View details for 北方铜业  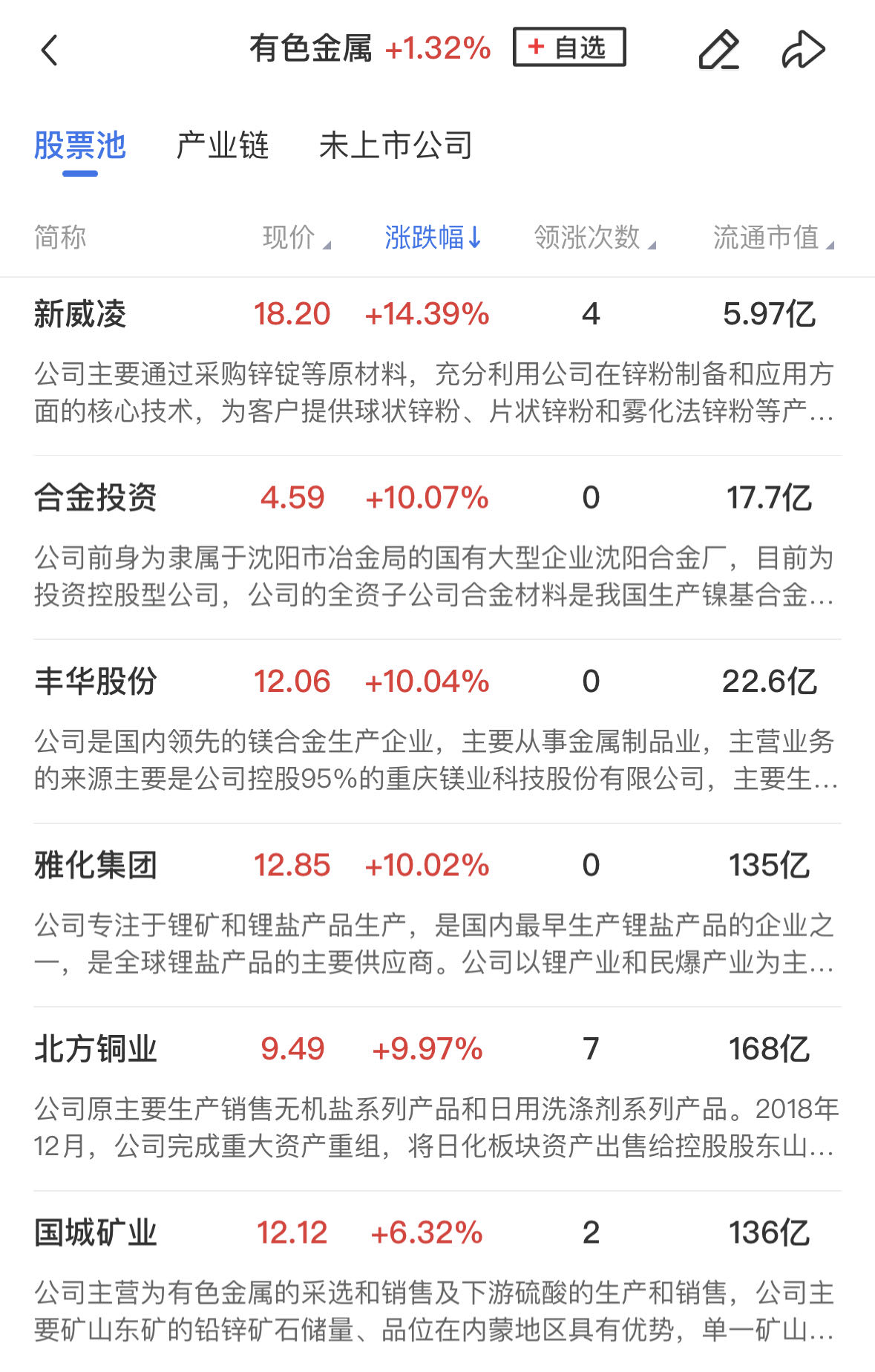point(96,1049)
